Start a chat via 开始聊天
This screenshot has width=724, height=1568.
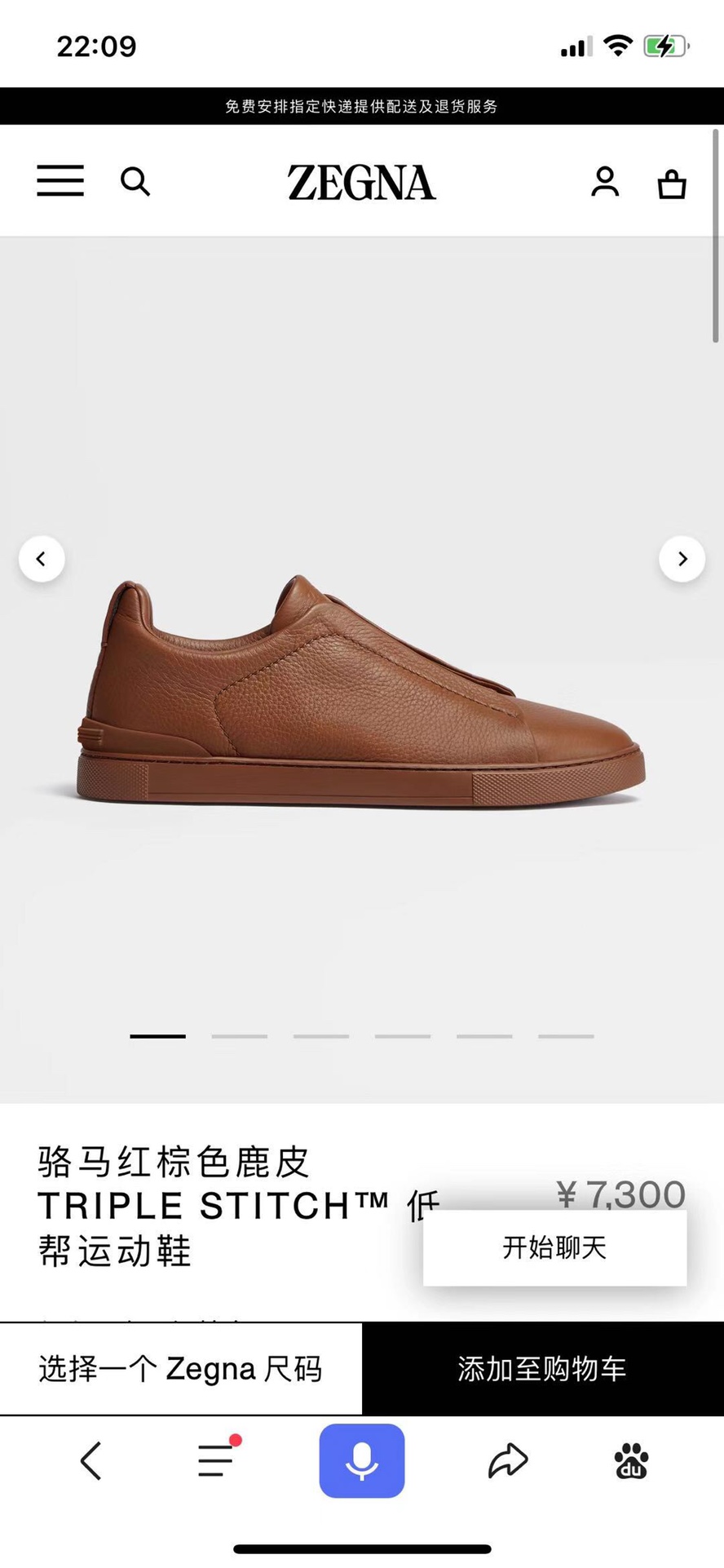click(554, 1247)
